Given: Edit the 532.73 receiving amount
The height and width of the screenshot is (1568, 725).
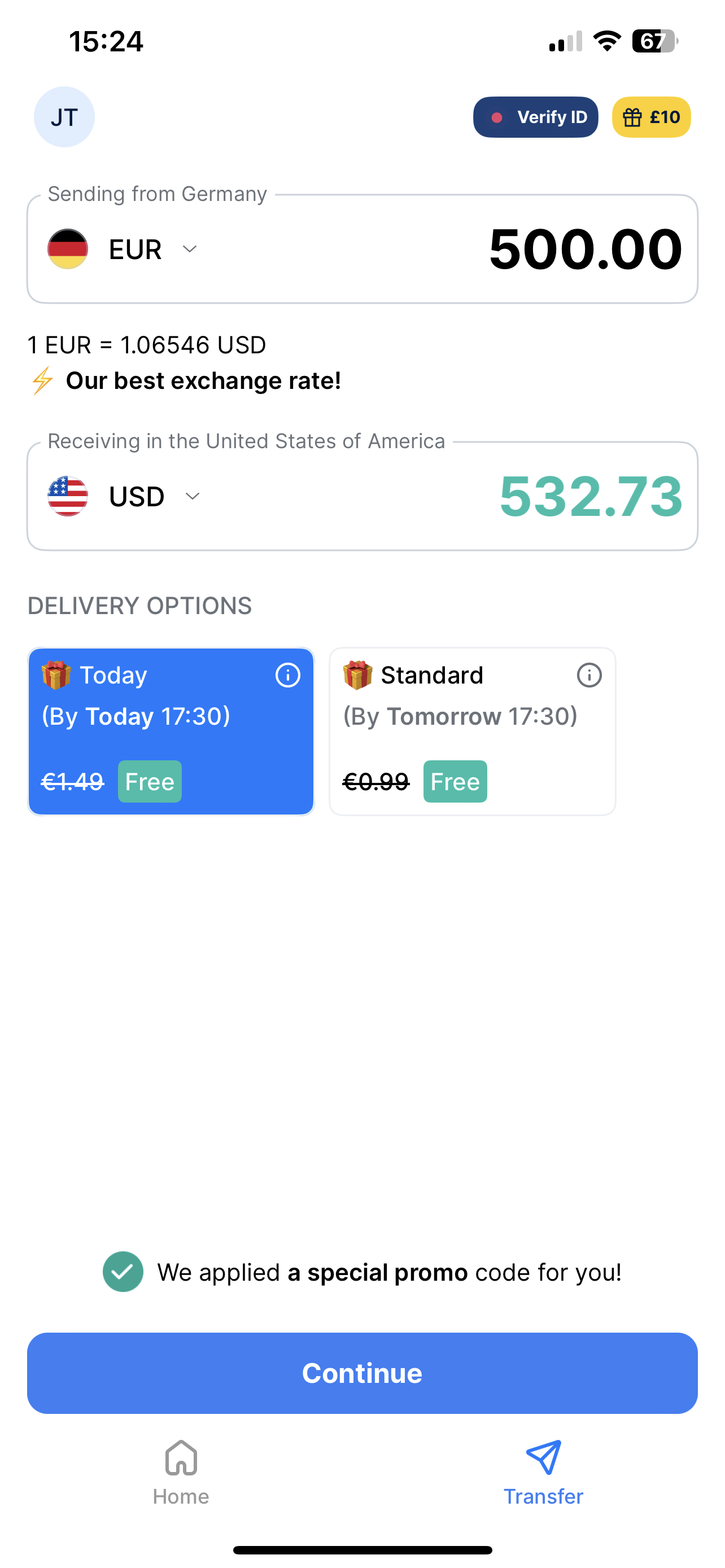Looking at the screenshot, I should [591, 497].
